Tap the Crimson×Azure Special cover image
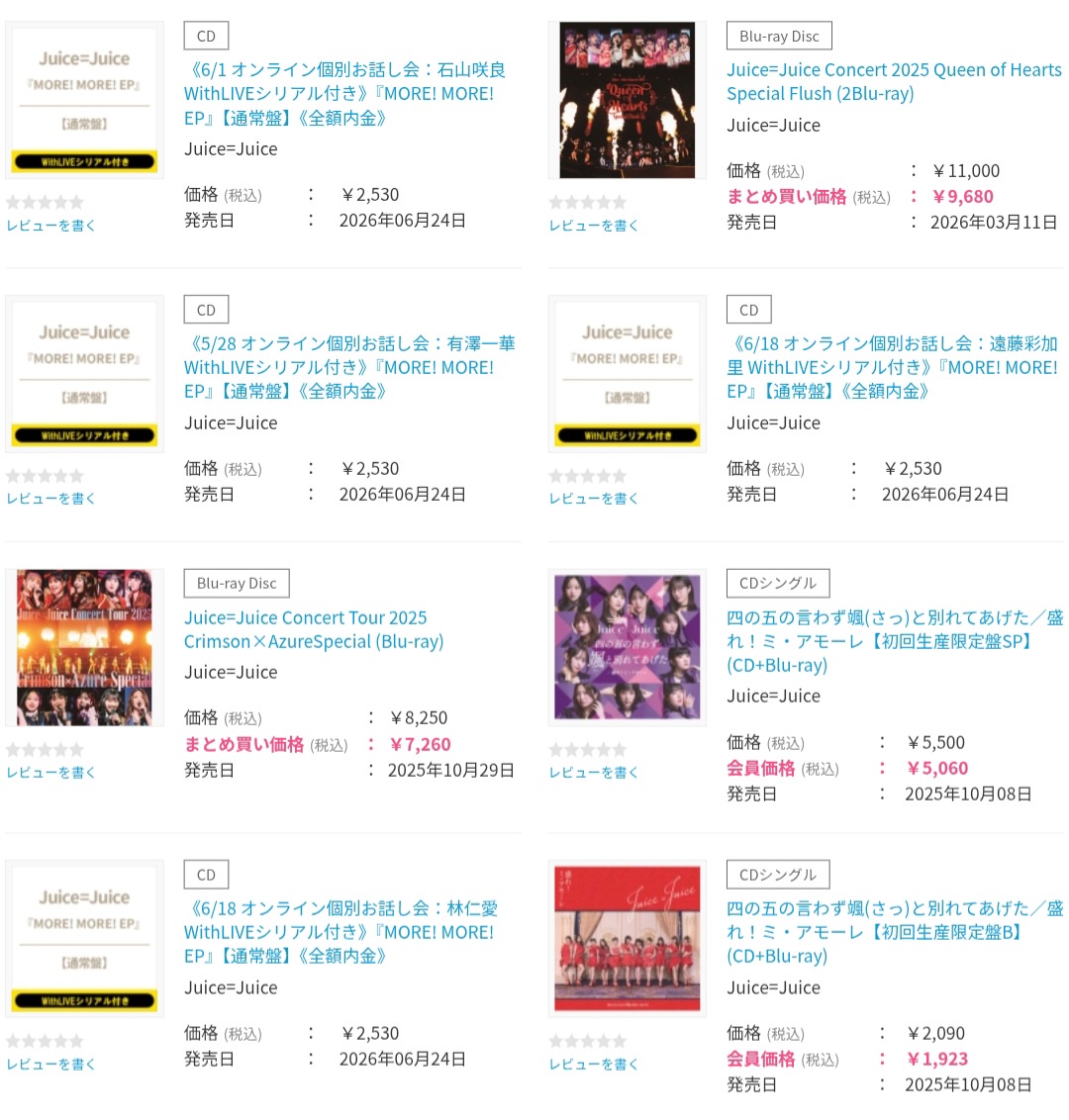 coord(84,648)
